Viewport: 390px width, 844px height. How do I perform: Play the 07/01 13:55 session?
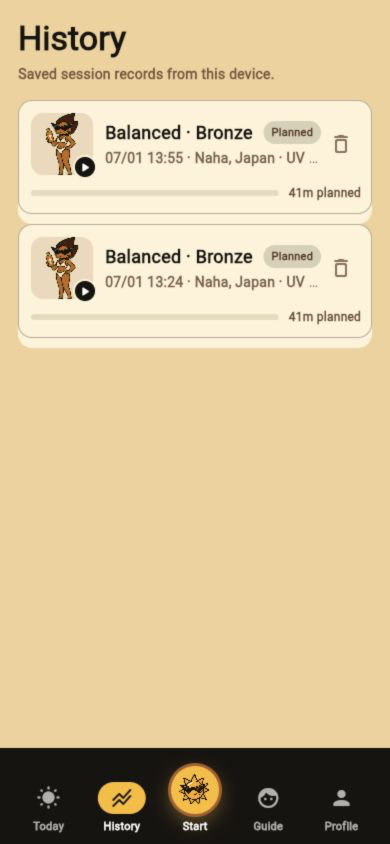pyautogui.click(x=85, y=167)
